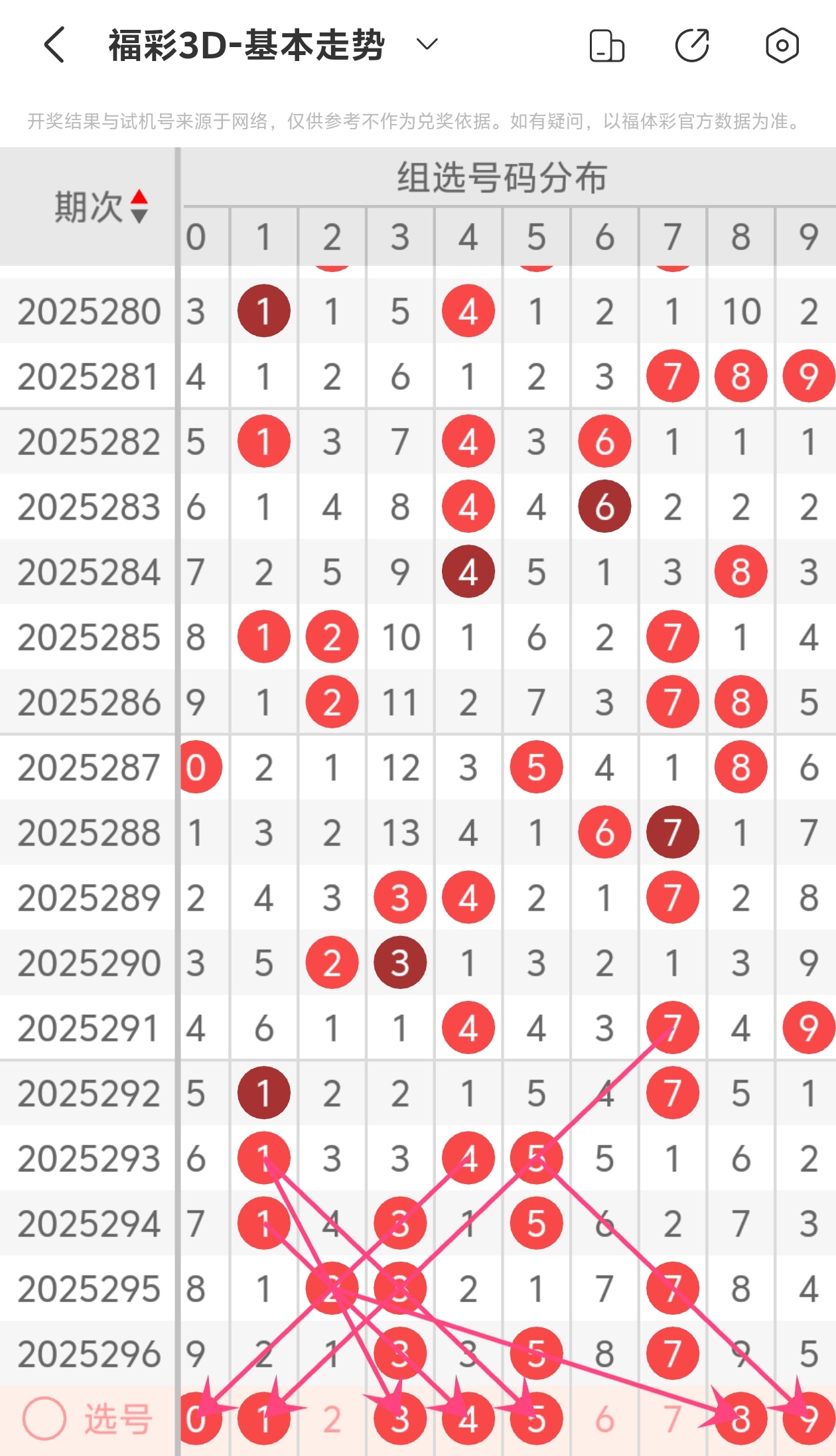Deselect number 8 in the selection row
This screenshot has width=836, height=1456.
click(x=740, y=1420)
